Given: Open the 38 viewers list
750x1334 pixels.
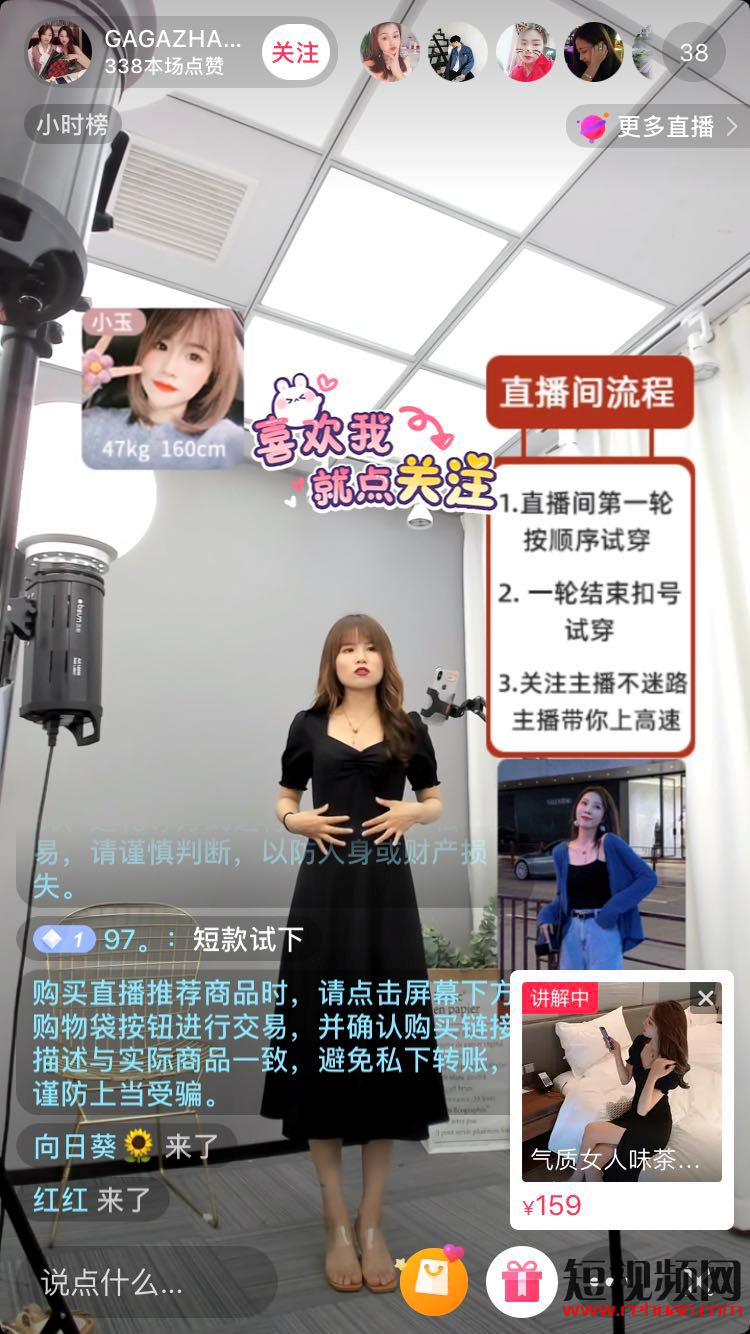Looking at the screenshot, I should coord(694,52).
